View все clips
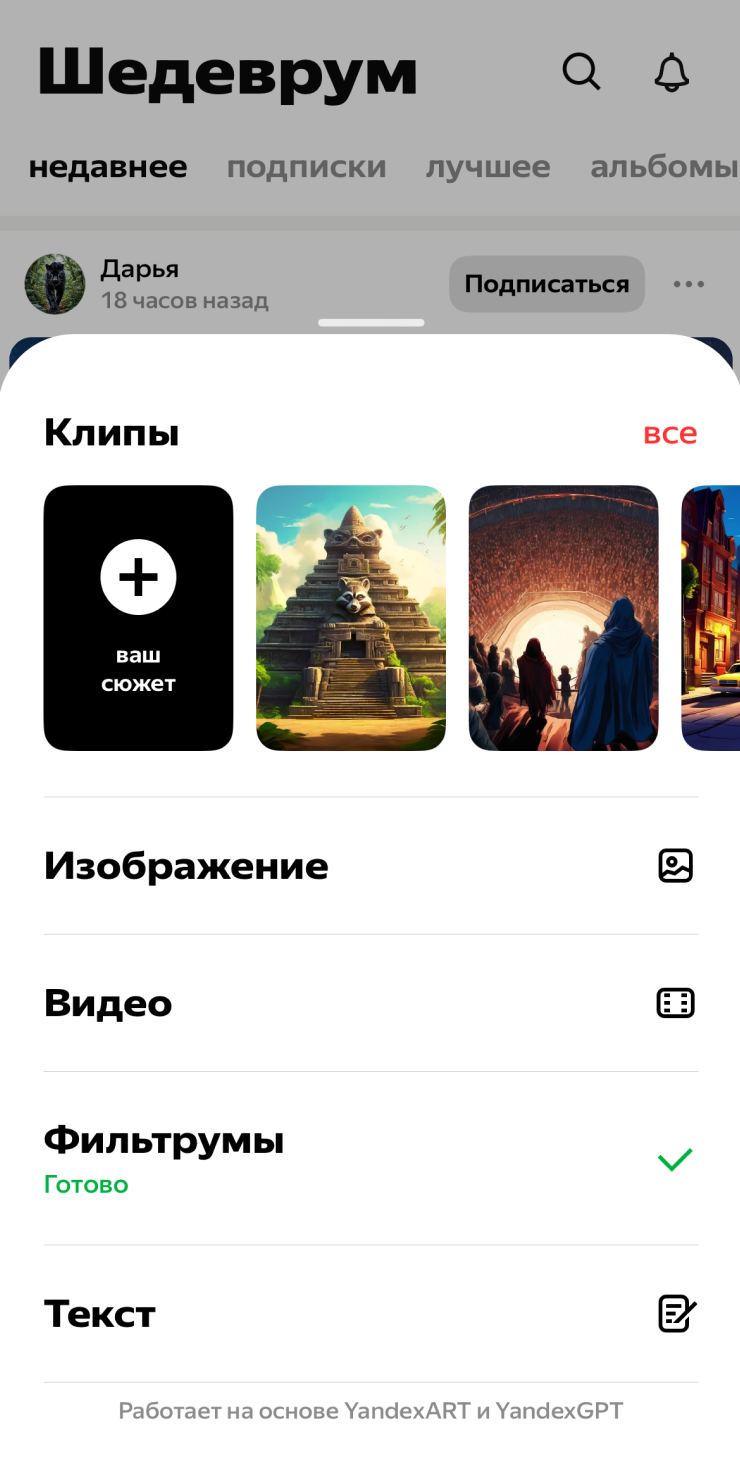740x1476 pixels. (670, 434)
